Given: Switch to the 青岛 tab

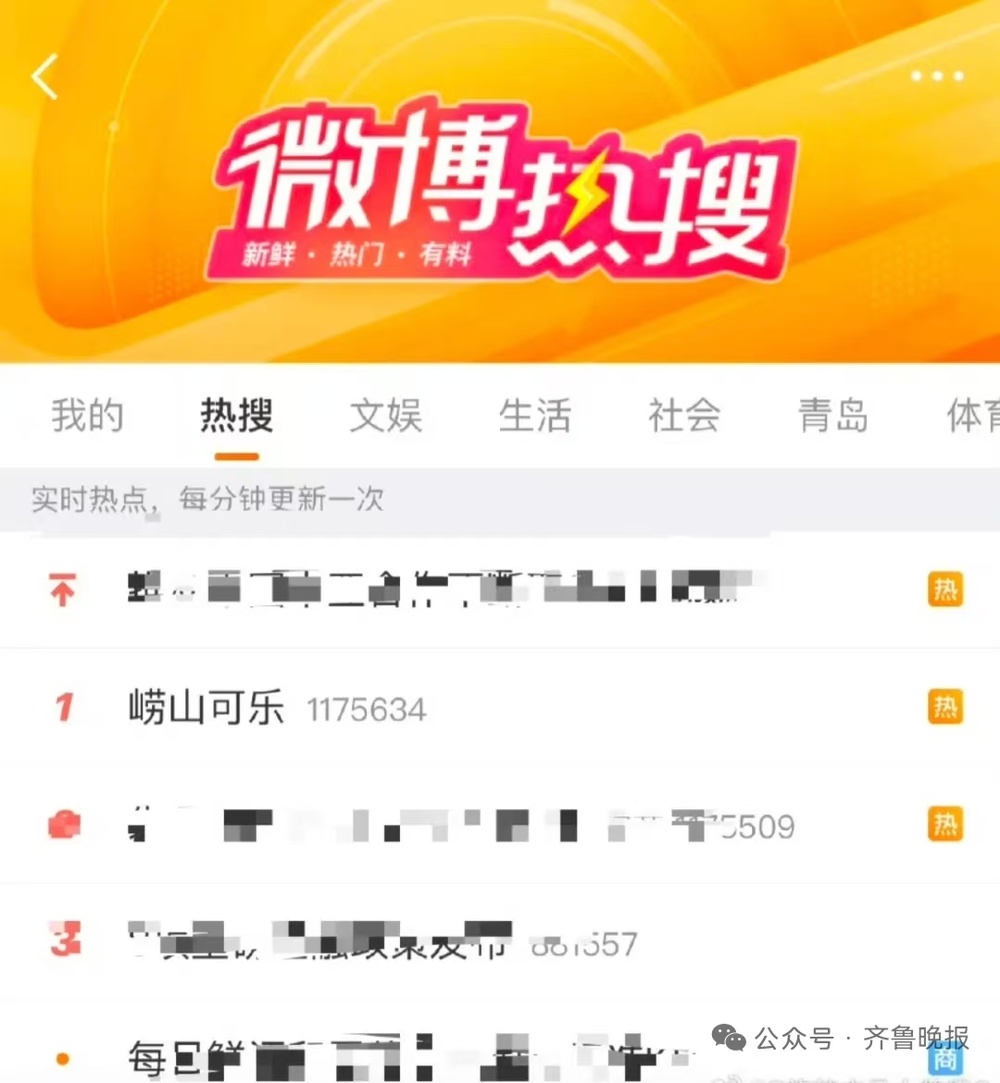Looking at the screenshot, I should point(833,415).
